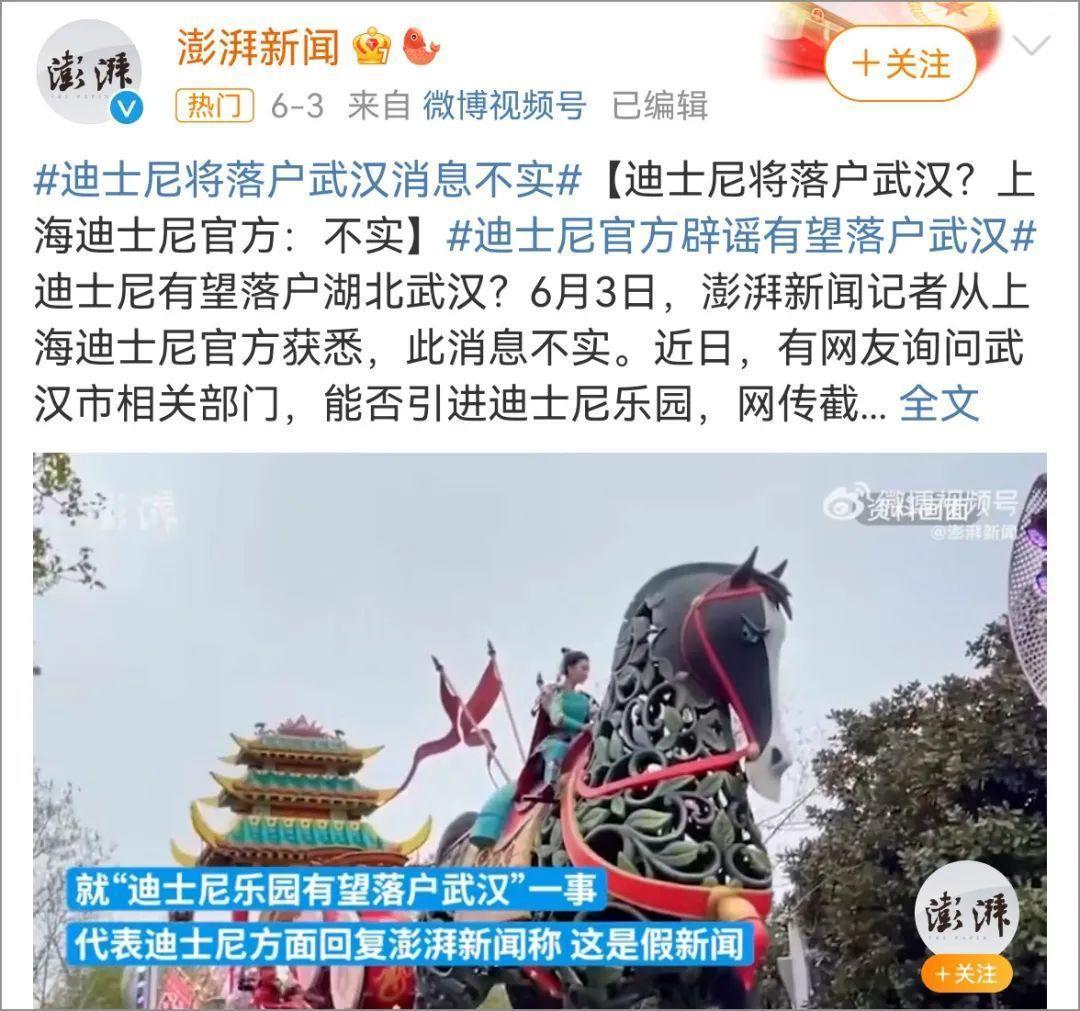The width and height of the screenshot is (1080, 1011).
Task: Open 澎湃新闻 profile avatar
Action: tap(92, 72)
